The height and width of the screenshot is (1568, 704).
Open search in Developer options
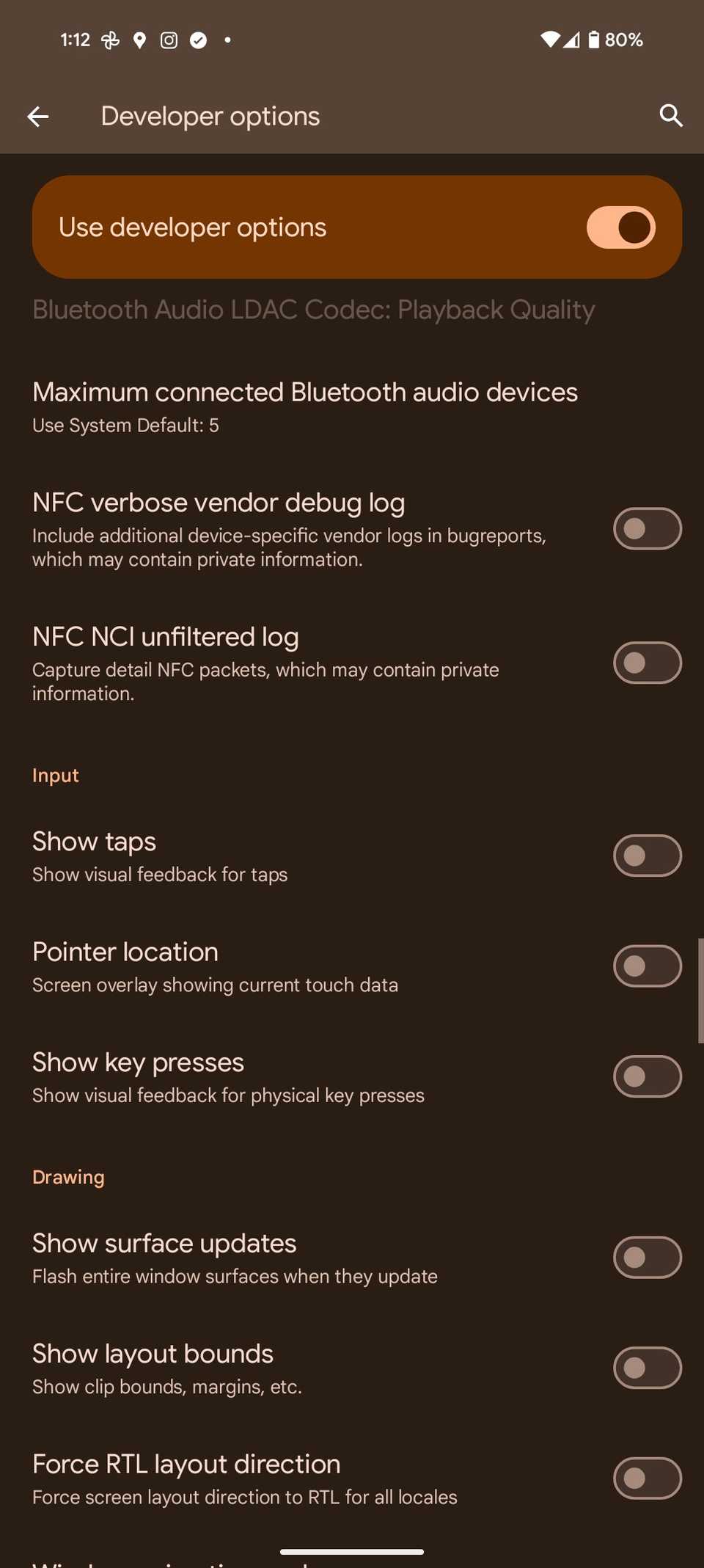(670, 116)
